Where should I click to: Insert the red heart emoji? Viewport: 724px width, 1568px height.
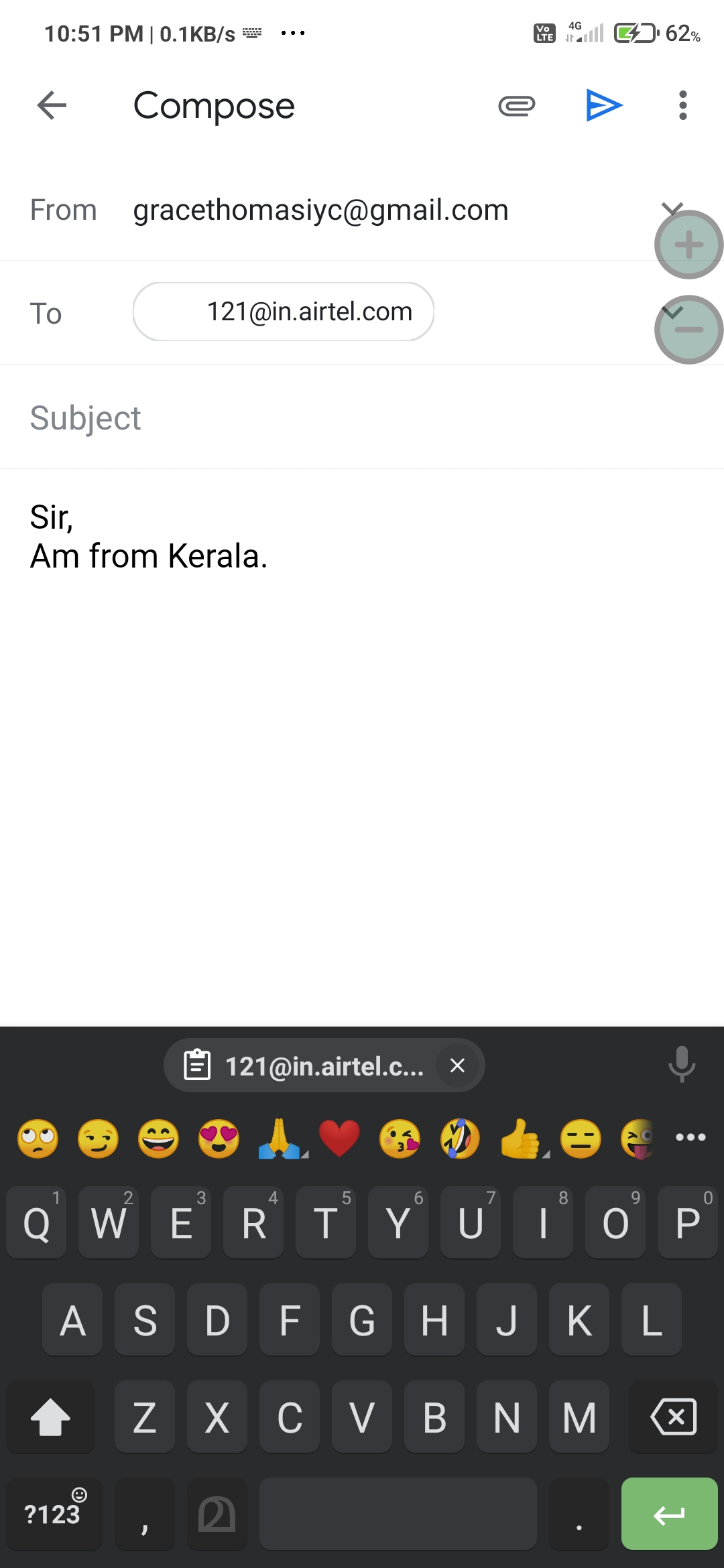coord(339,1138)
